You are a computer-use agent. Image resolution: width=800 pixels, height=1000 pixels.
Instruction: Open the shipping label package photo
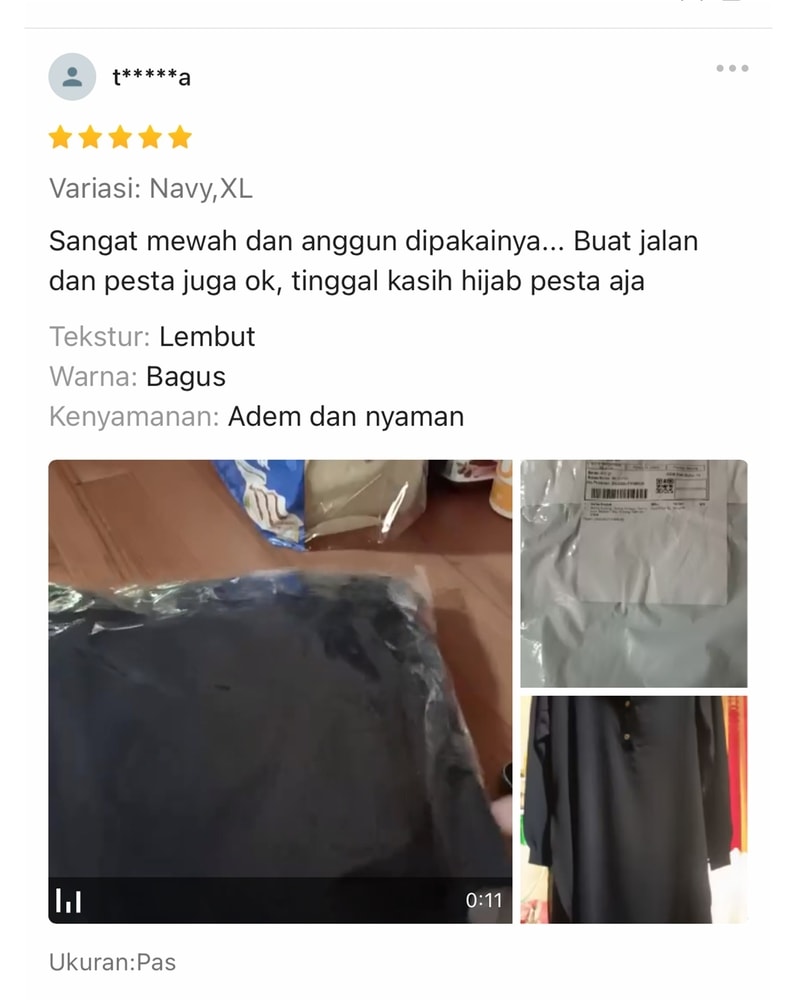633,573
